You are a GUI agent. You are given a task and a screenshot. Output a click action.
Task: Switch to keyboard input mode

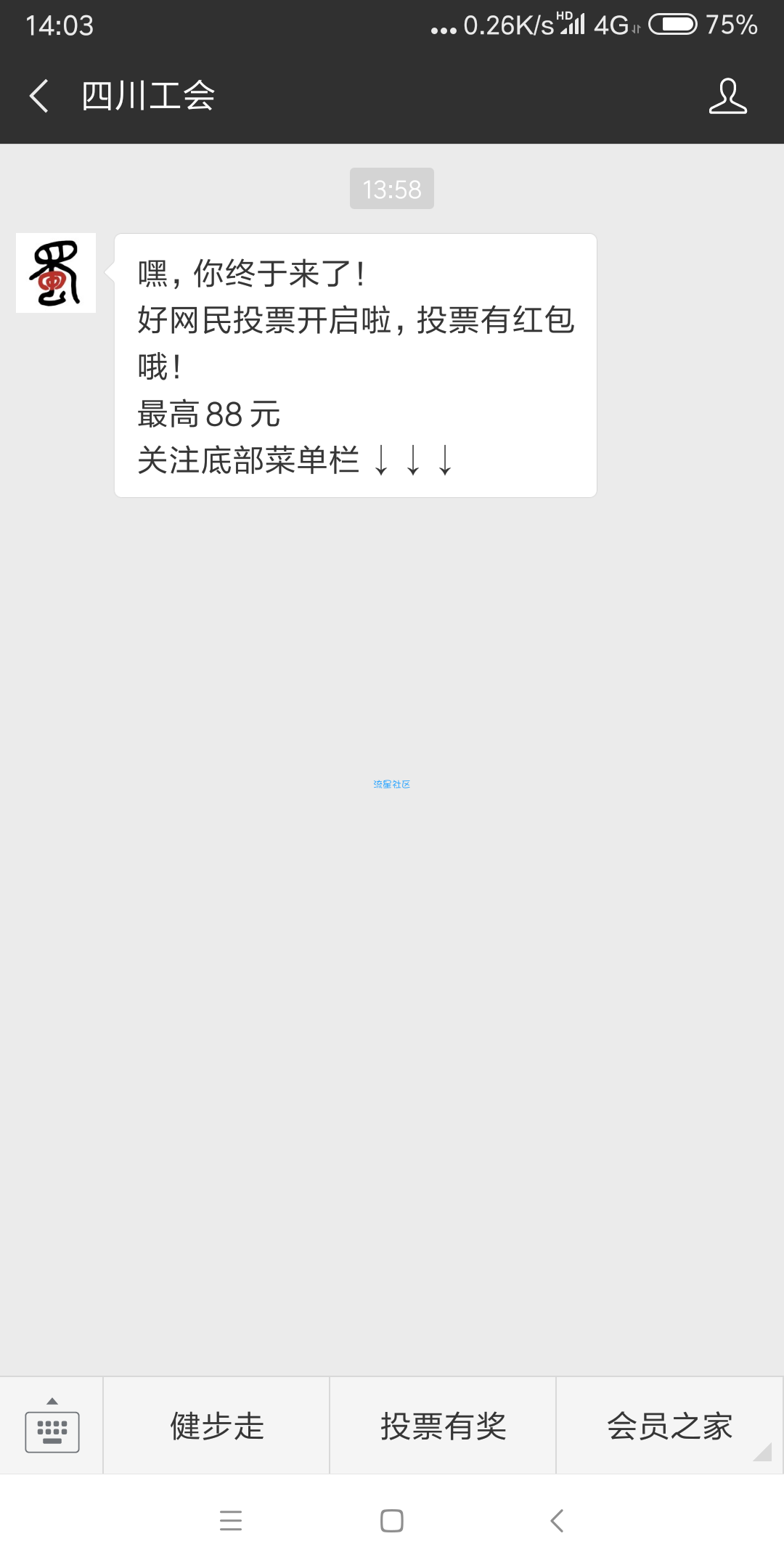[x=52, y=1426]
